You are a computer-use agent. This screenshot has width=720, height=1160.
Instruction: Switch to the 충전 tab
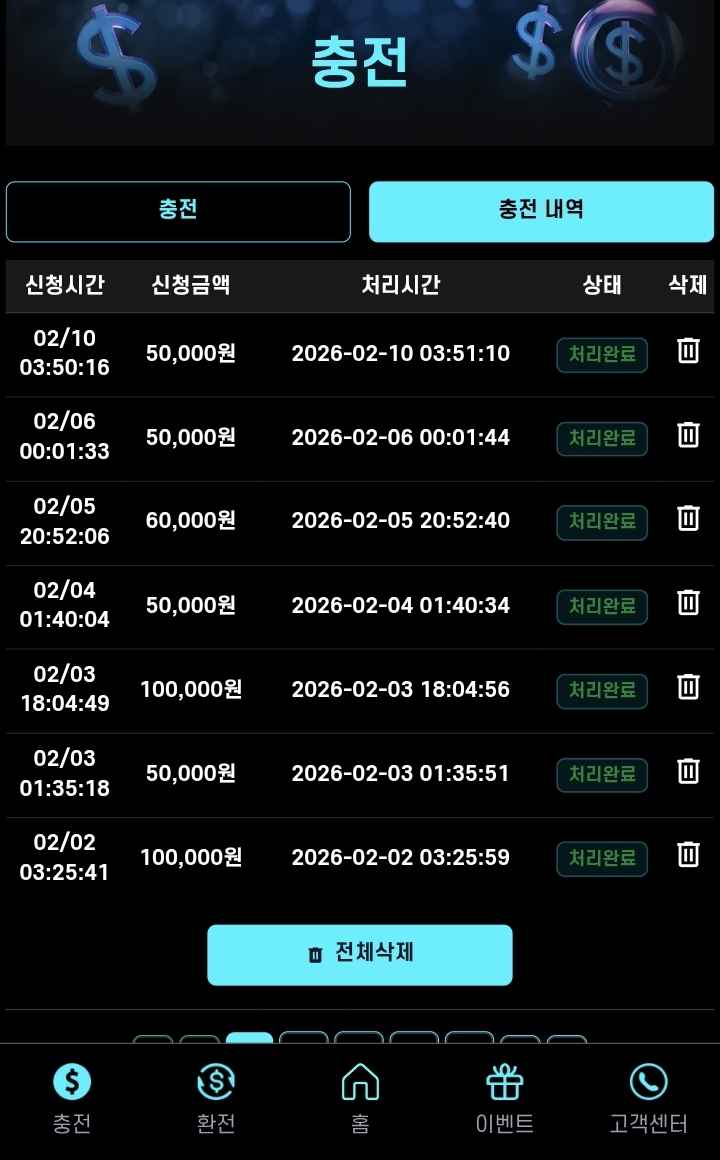(x=178, y=211)
